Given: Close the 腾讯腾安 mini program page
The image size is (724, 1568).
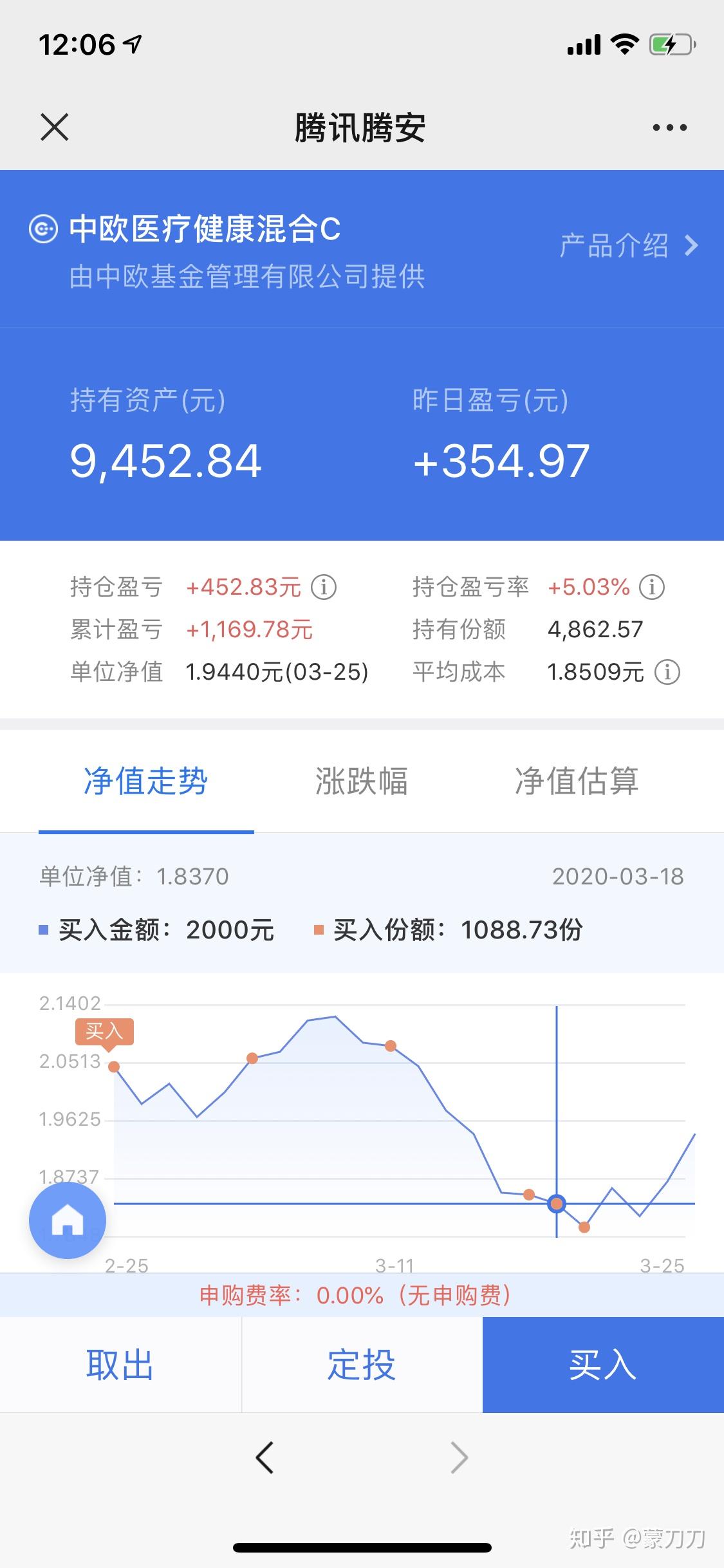Looking at the screenshot, I should 55,127.
